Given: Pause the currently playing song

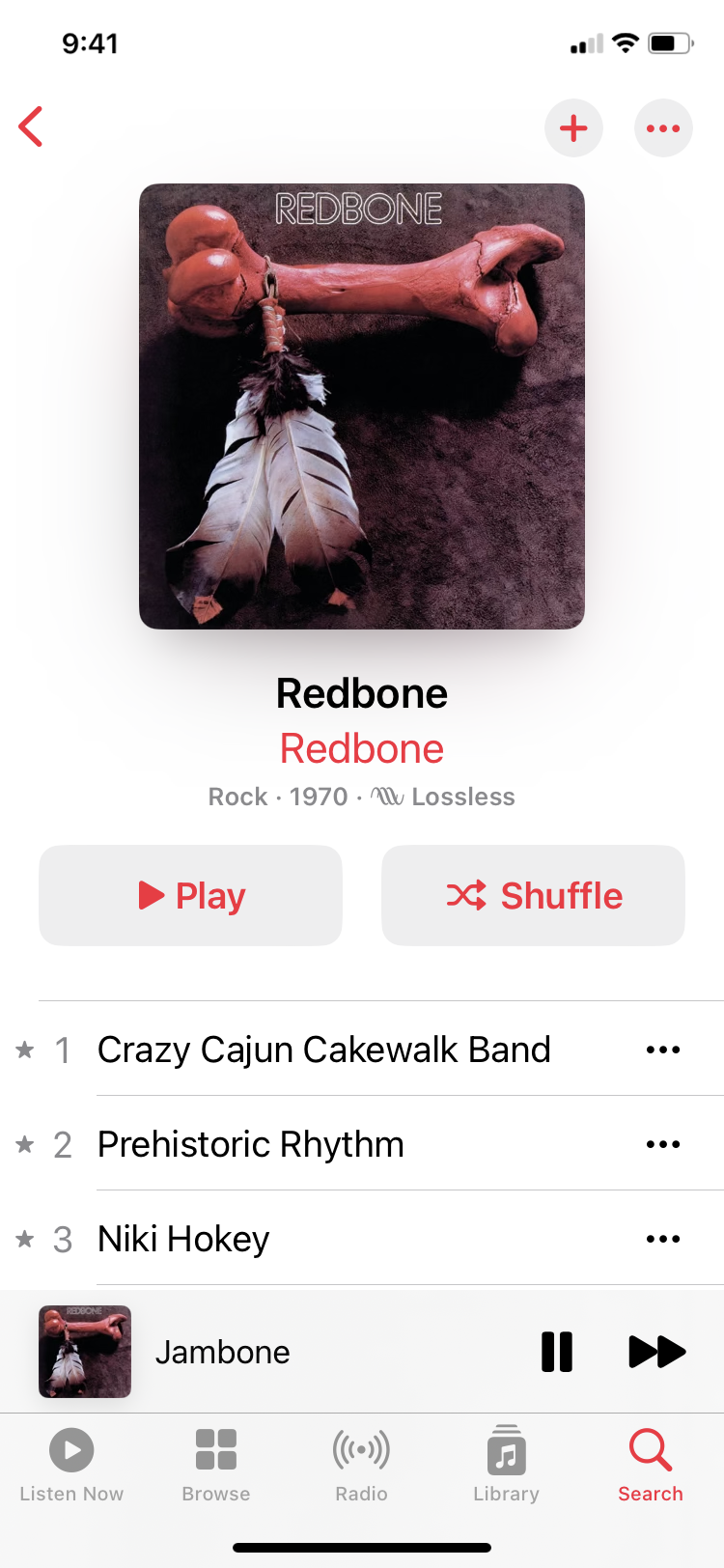Looking at the screenshot, I should [557, 1352].
